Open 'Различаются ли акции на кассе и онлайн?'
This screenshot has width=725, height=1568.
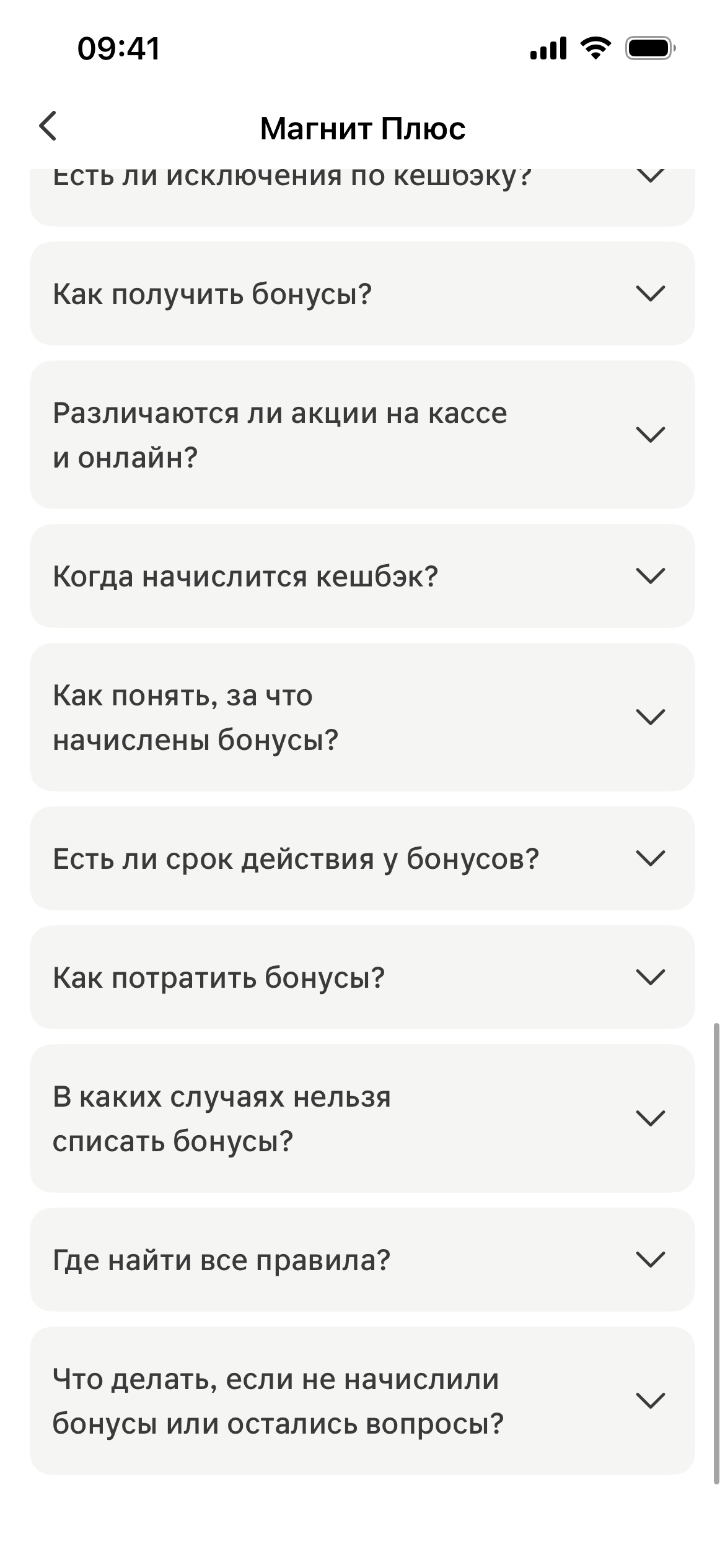tap(362, 435)
